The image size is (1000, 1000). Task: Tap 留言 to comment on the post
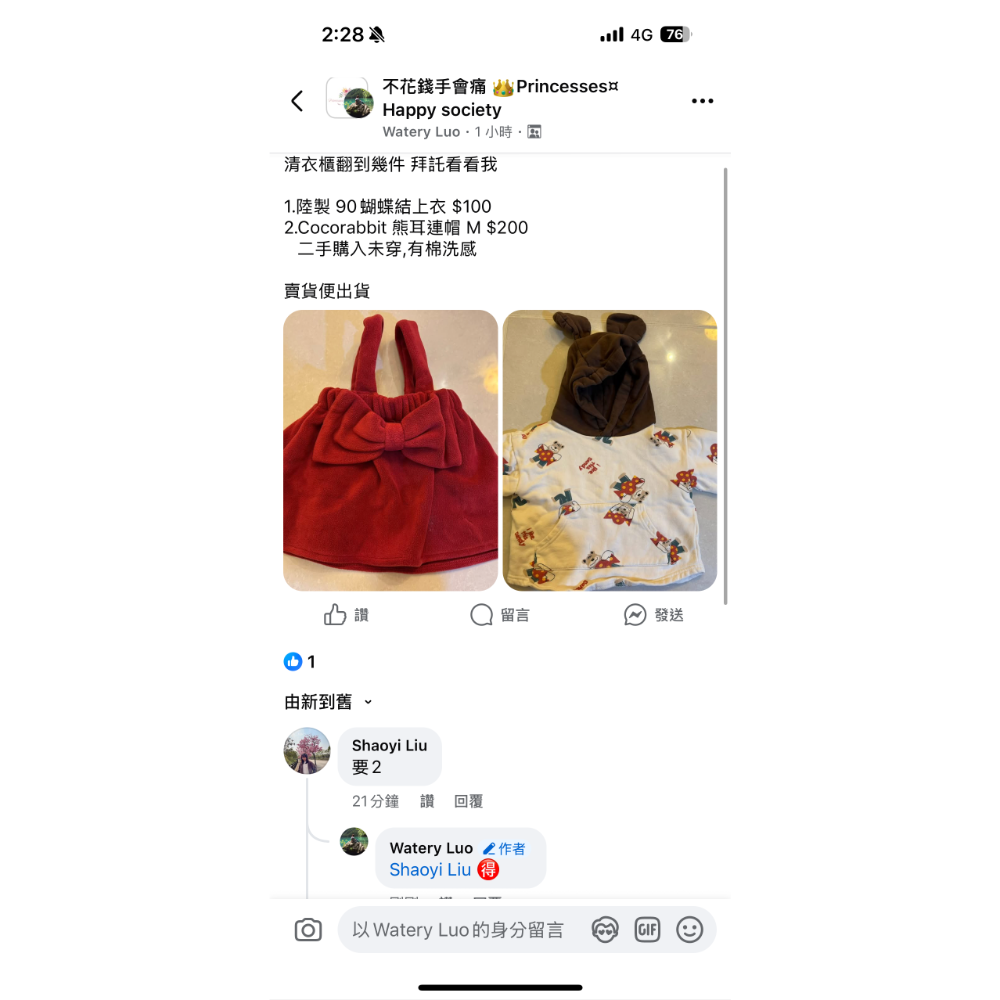click(x=500, y=615)
